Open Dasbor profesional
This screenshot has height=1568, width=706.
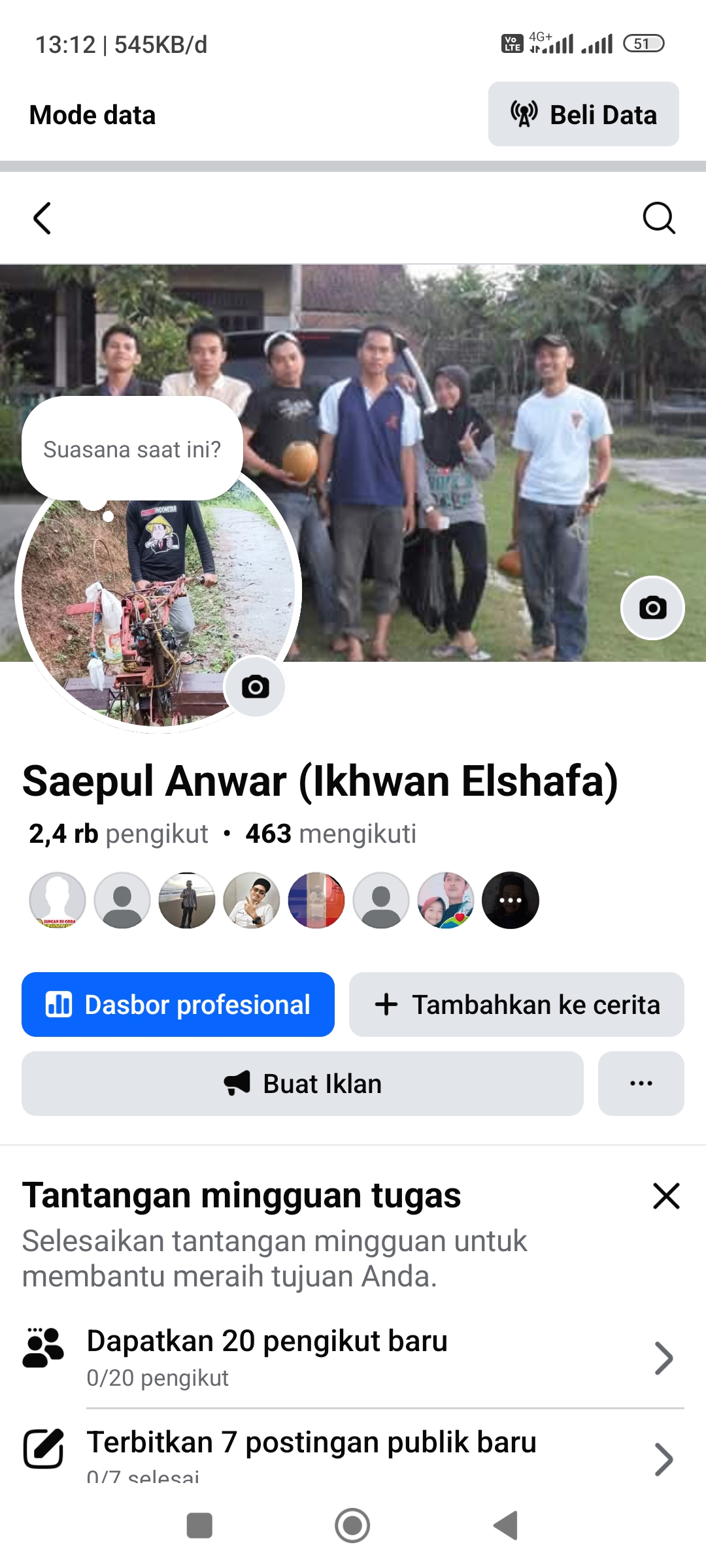click(178, 1004)
